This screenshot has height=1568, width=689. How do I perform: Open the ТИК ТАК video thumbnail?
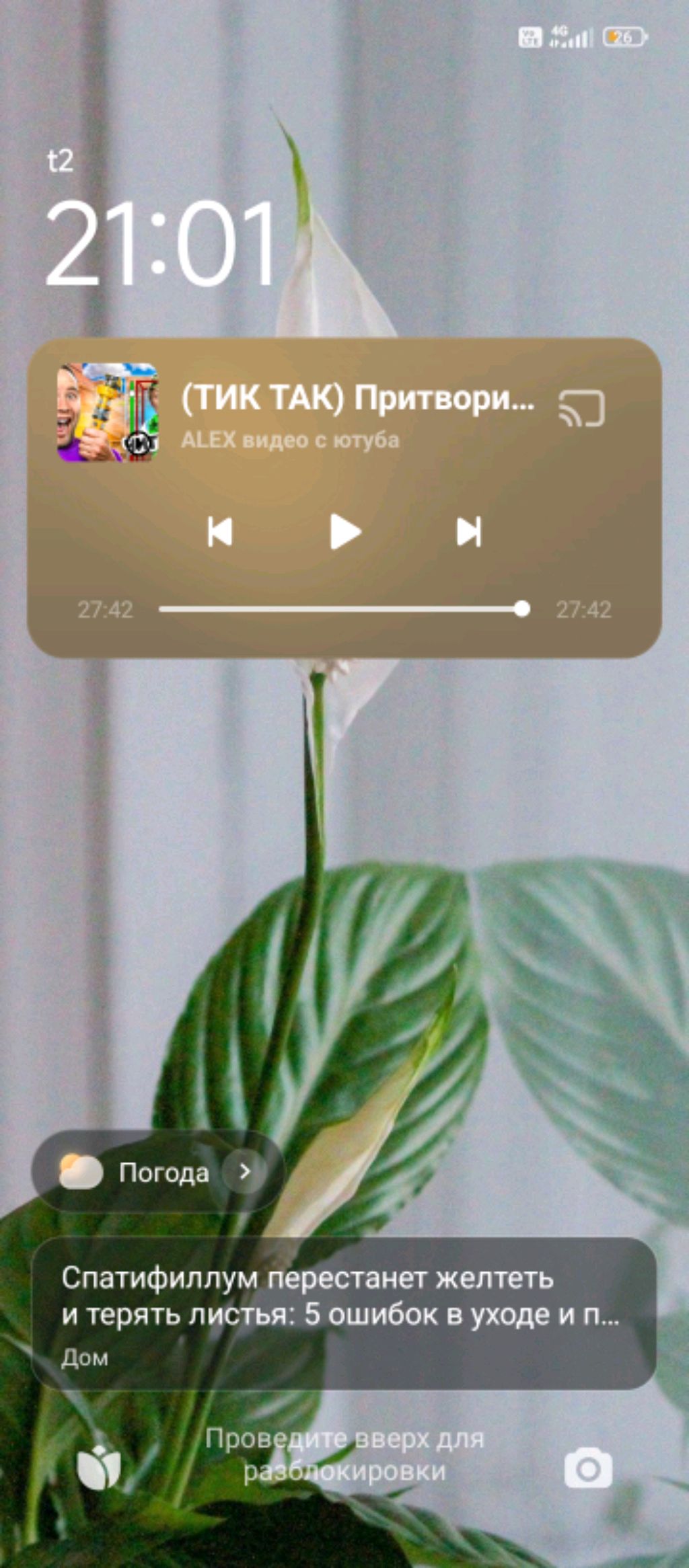[108, 413]
